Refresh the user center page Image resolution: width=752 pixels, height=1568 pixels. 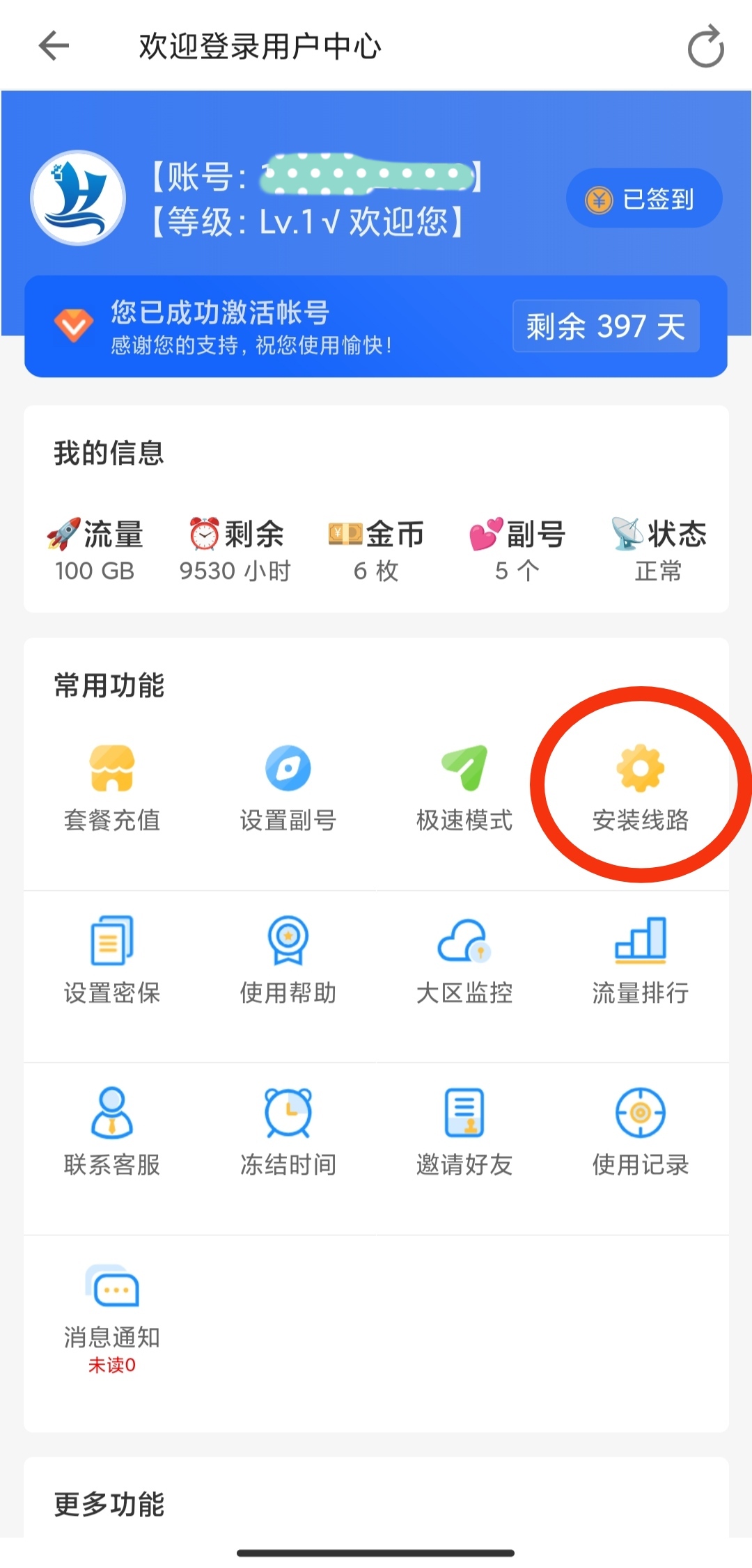click(705, 47)
